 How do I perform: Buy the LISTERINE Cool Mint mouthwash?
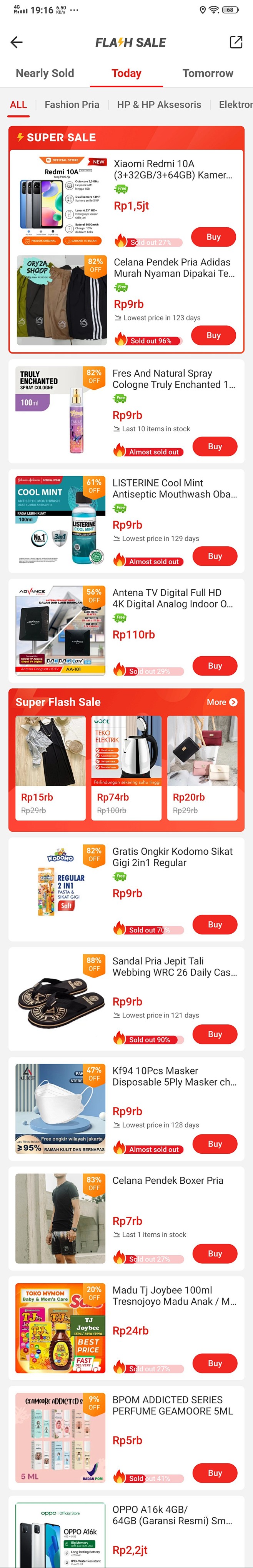point(215,556)
